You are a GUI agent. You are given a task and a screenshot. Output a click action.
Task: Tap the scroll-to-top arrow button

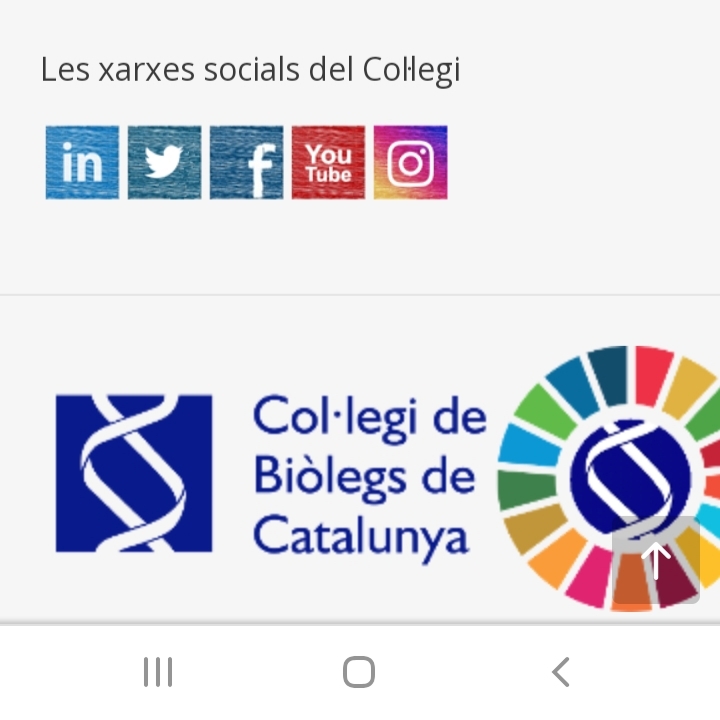(656, 561)
